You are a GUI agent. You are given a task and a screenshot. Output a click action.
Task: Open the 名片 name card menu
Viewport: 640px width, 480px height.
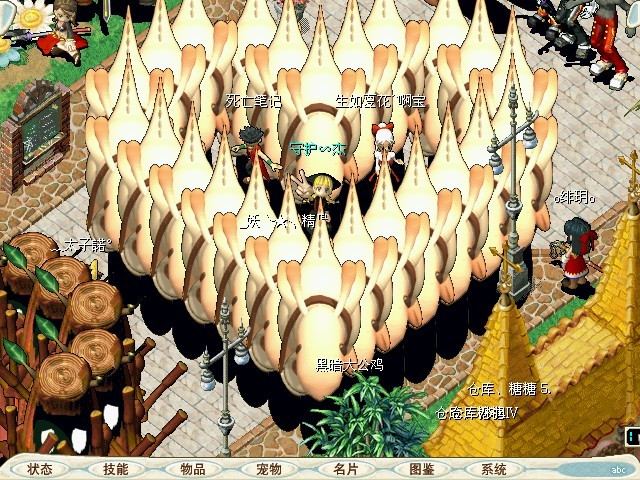pos(345,469)
